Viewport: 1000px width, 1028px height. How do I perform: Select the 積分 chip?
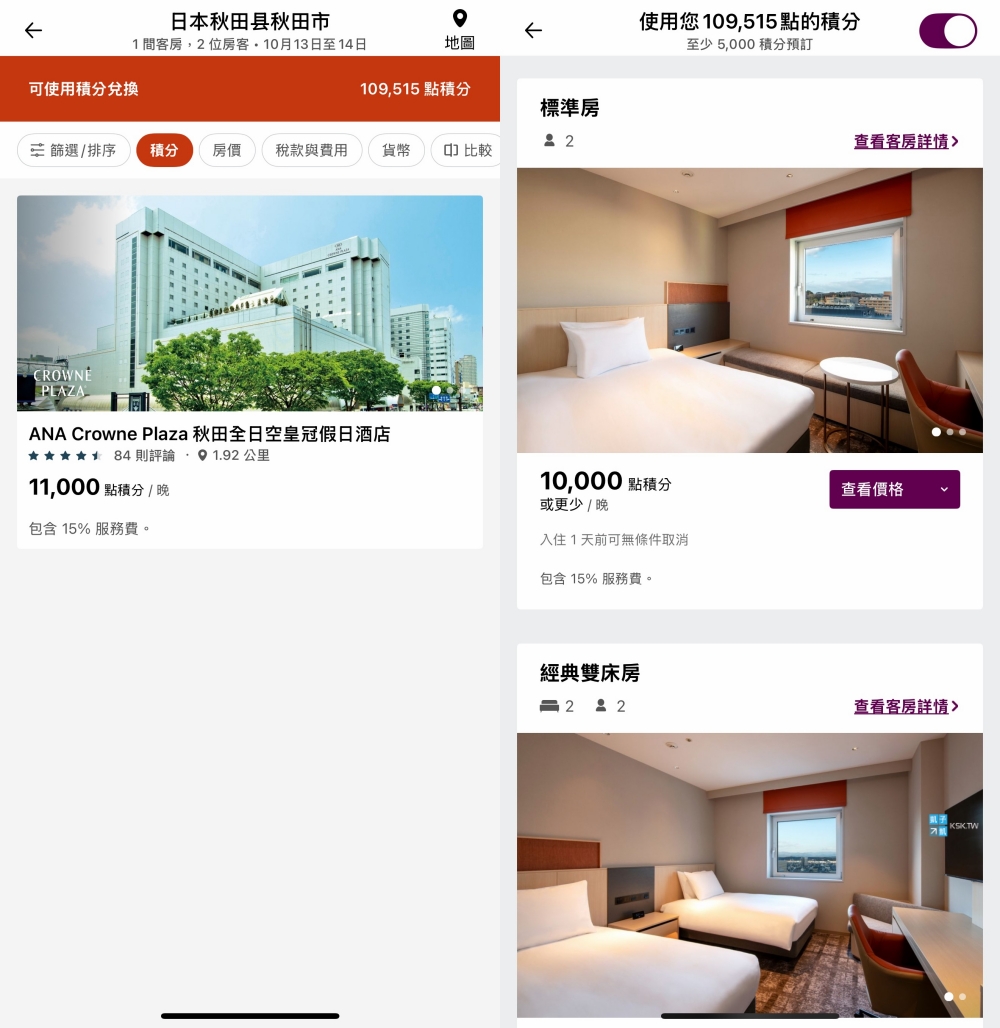[x=164, y=150]
